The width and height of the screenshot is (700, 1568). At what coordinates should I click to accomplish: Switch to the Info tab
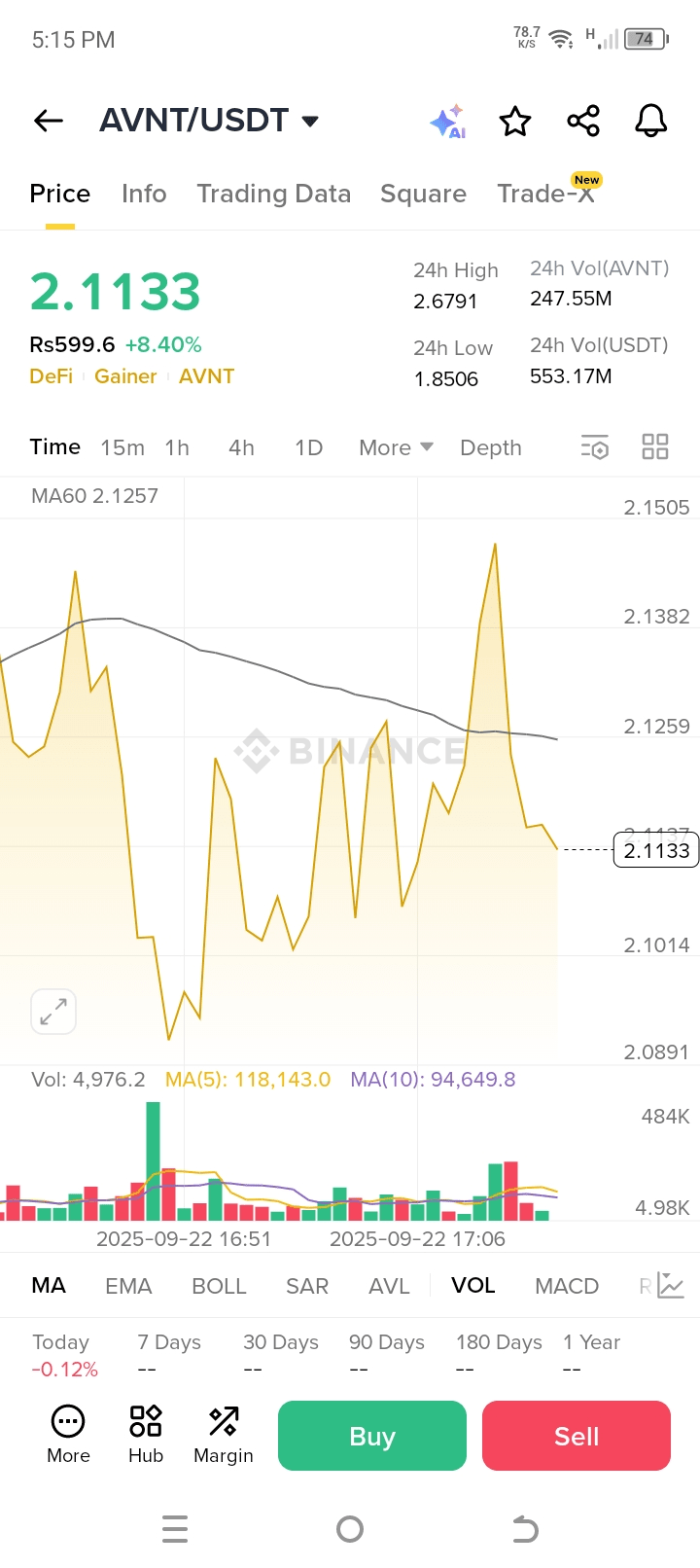144,194
